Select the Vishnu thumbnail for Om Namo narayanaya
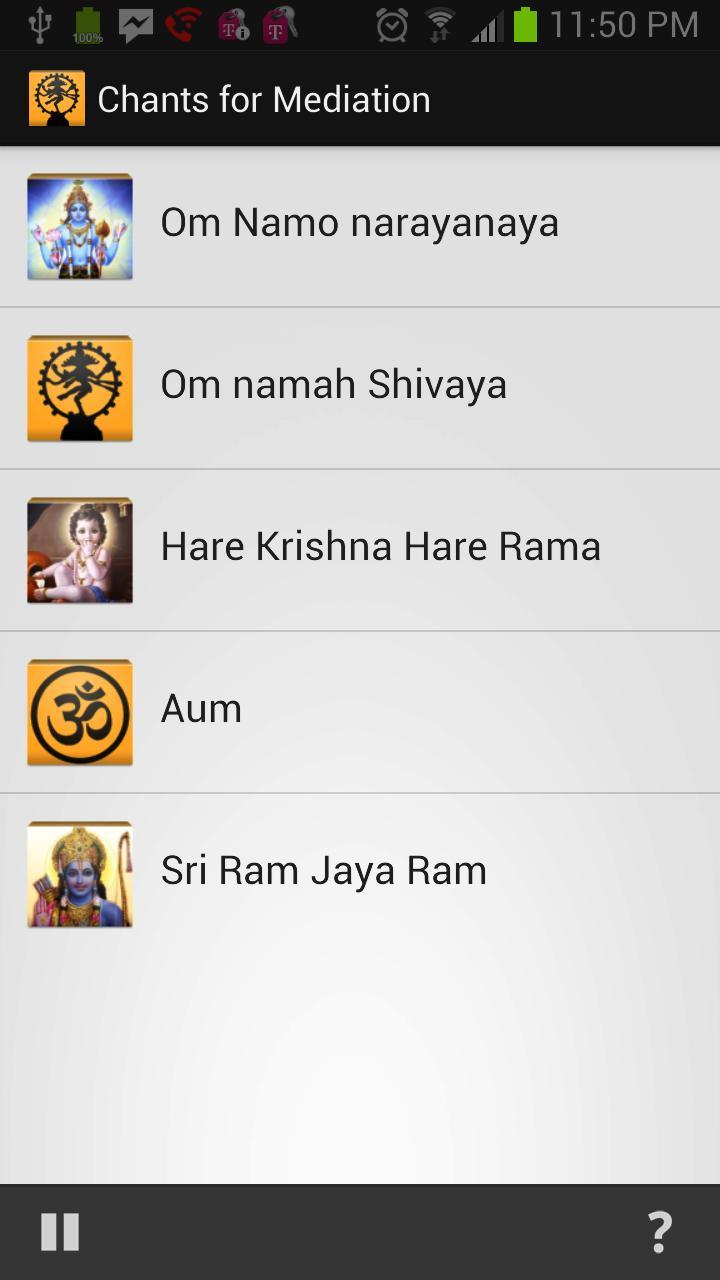The image size is (720, 1280). (80, 226)
